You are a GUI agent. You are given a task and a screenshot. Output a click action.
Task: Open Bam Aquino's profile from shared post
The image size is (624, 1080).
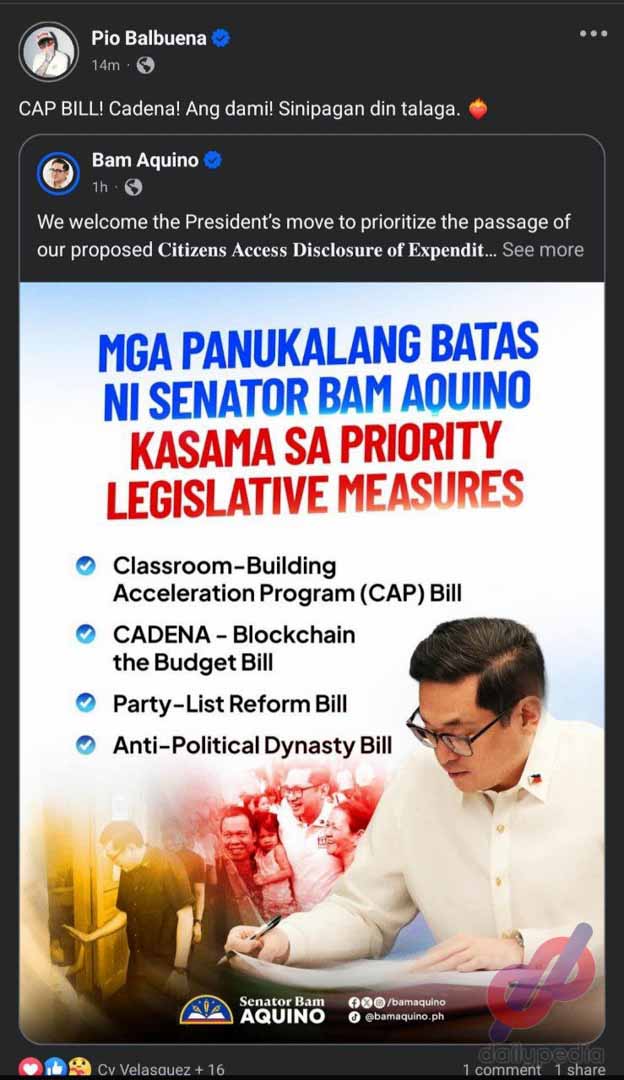144,160
